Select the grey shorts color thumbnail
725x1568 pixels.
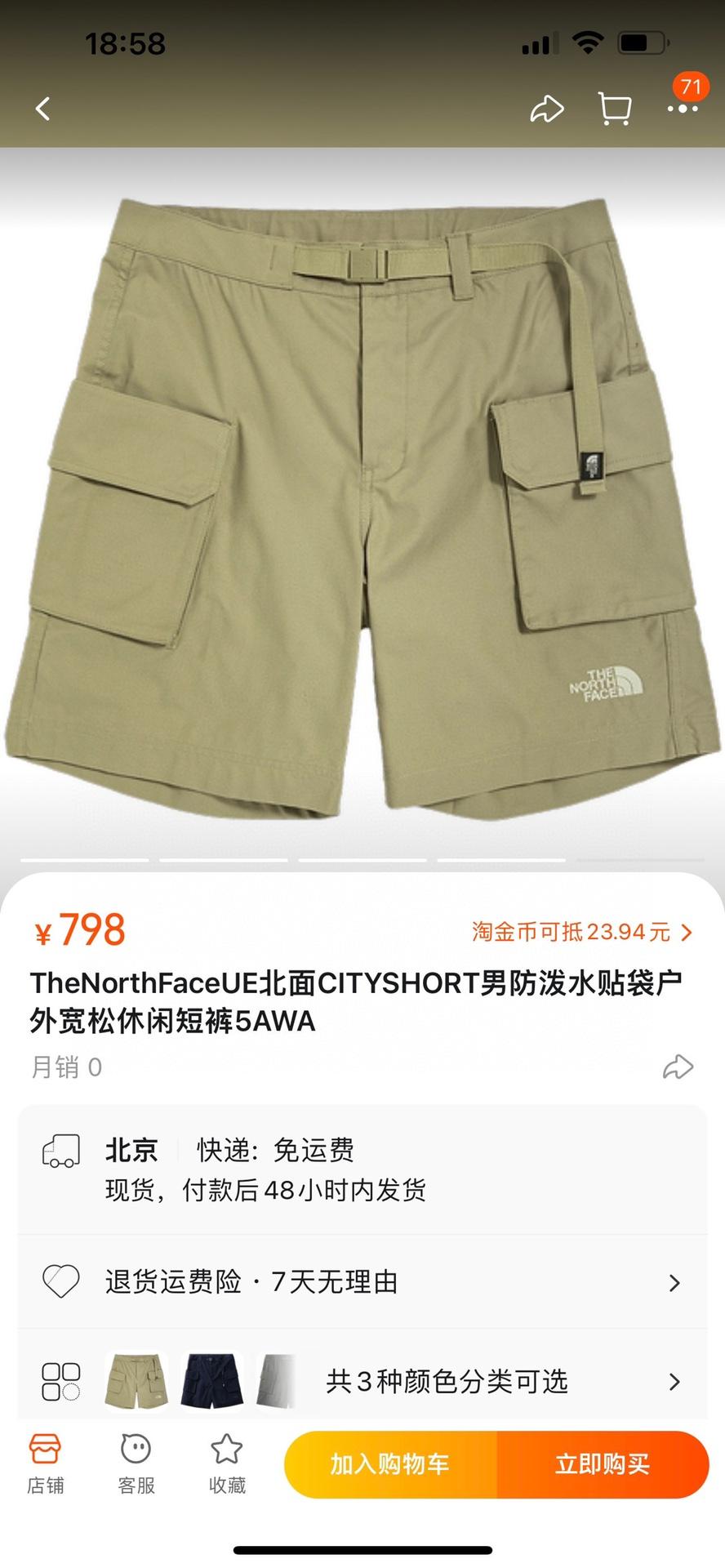[276, 1381]
